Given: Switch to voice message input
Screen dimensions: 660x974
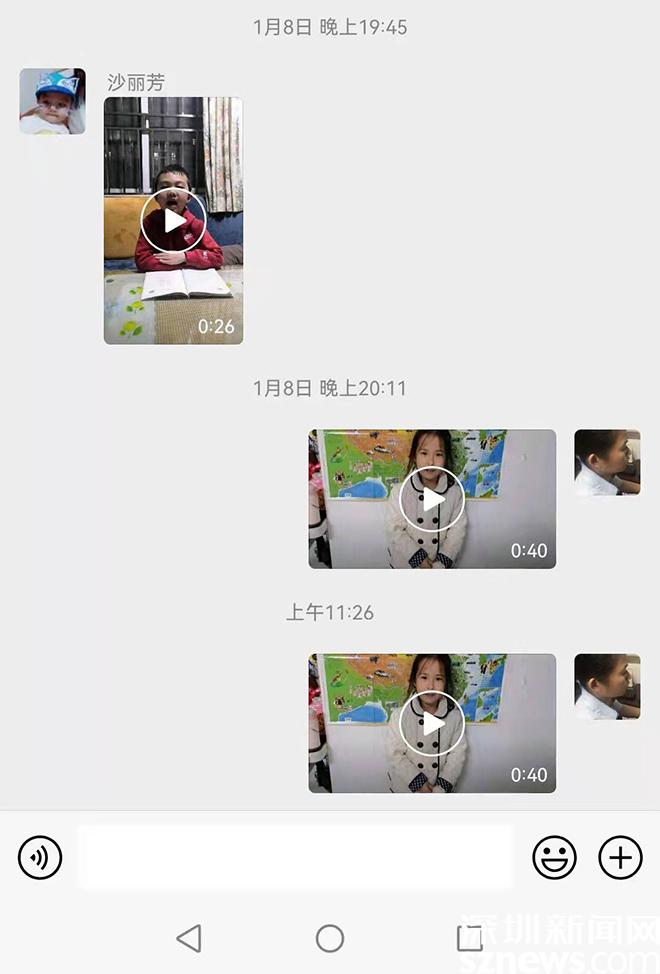Looking at the screenshot, I should click(40, 857).
